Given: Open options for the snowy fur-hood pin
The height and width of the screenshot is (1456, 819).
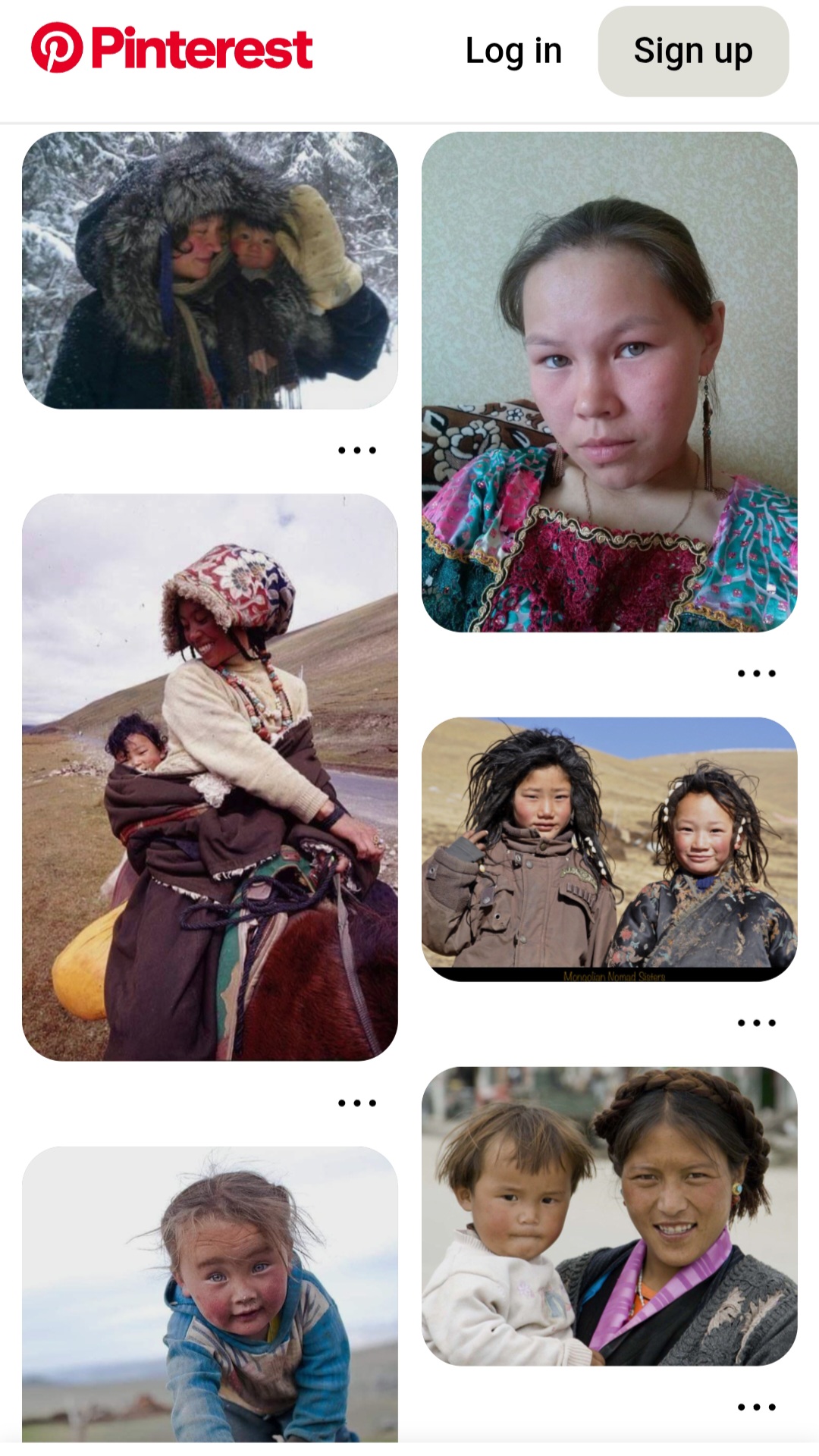Looking at the screenshot, I should pos(357,450).
